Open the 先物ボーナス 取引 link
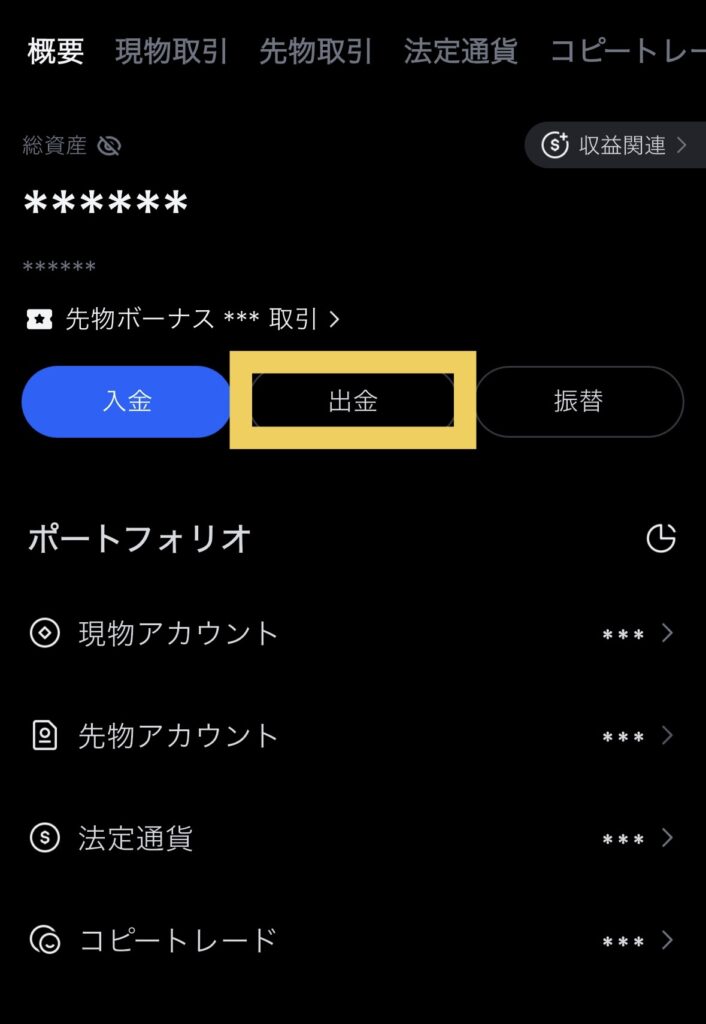706x1024 pixels. [184, 320]
